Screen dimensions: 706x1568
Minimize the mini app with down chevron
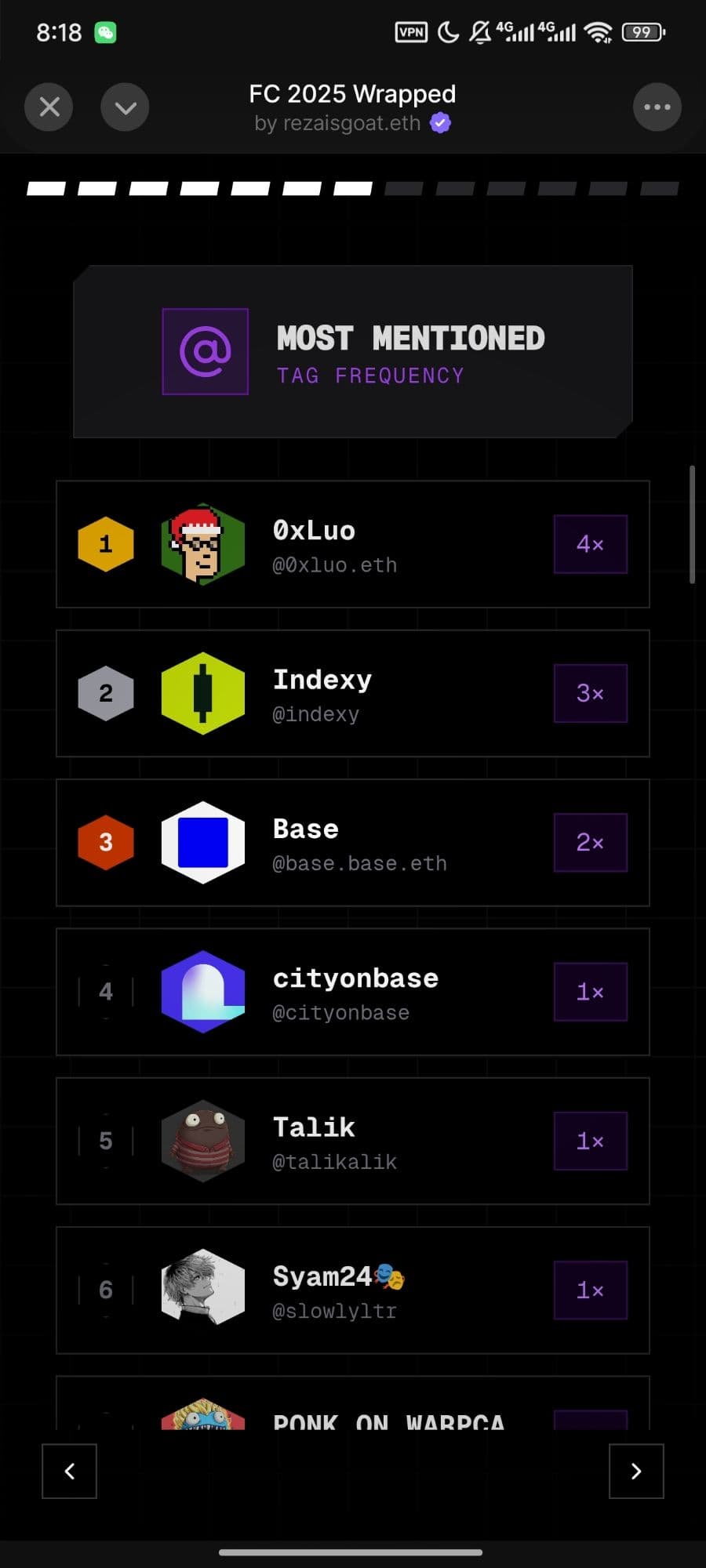tap(125, 107)
